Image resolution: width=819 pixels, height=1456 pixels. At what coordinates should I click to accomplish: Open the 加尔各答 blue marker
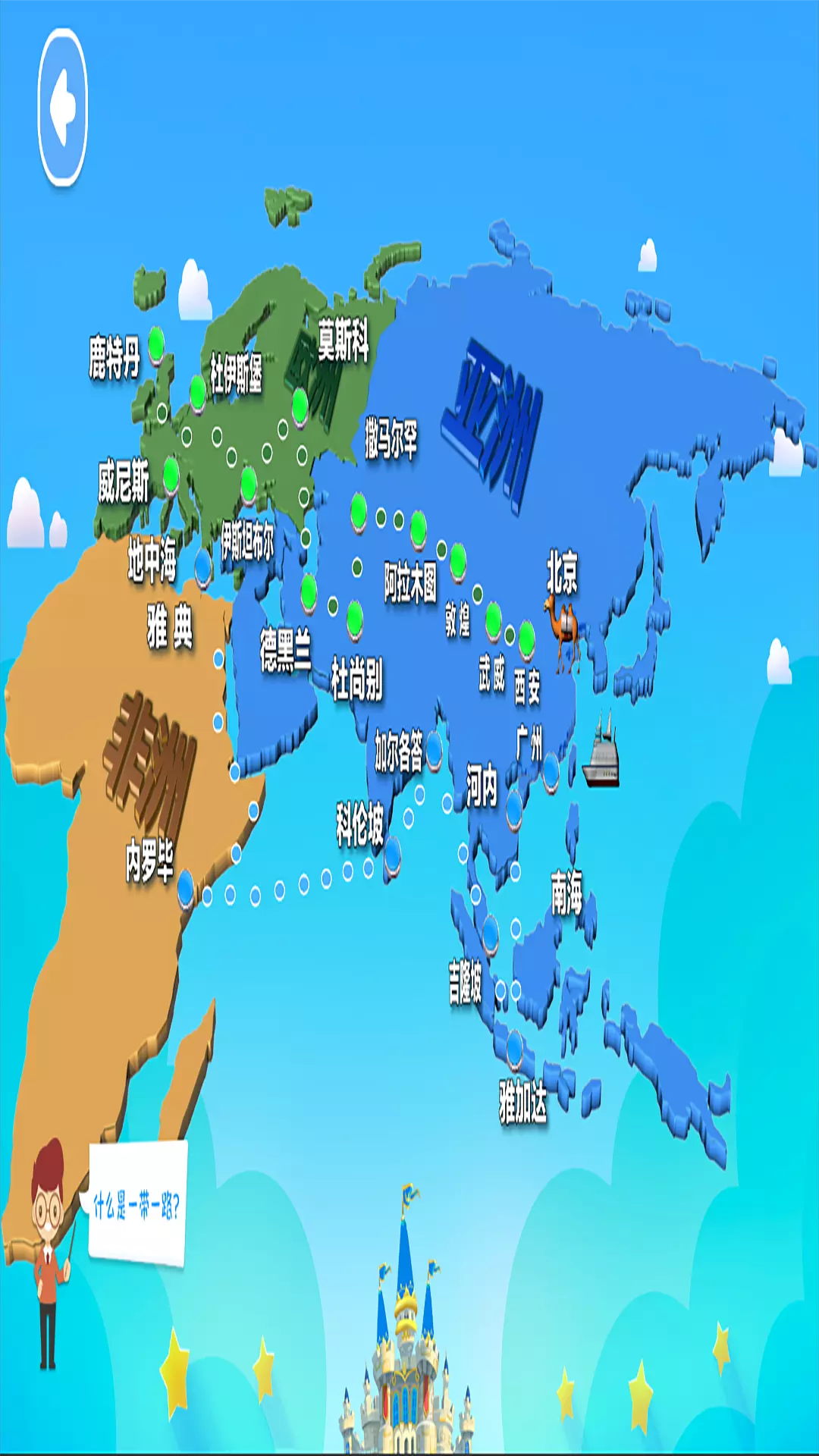[x=435, y=749]
